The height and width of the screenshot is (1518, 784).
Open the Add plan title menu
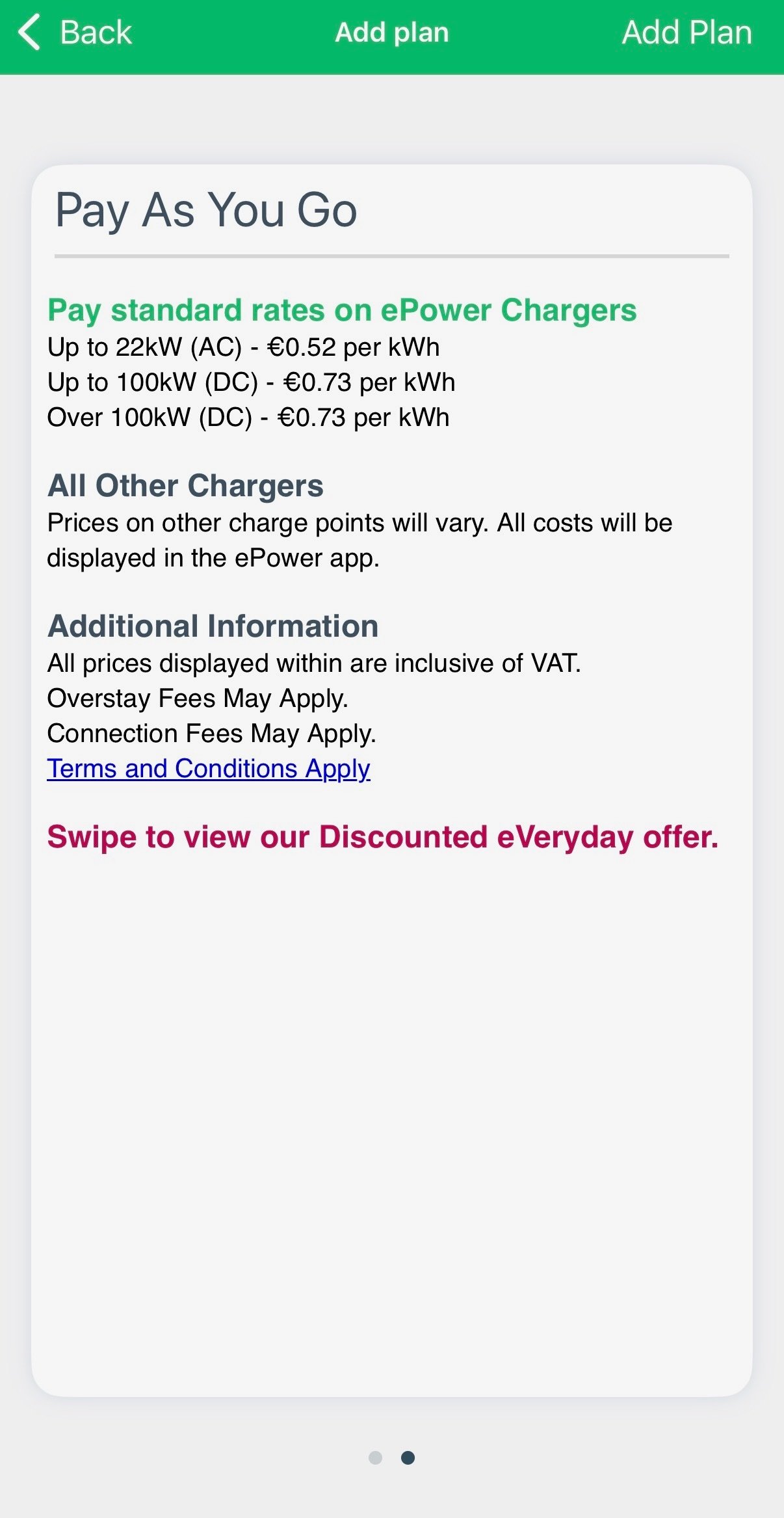(x=392, y=33)
